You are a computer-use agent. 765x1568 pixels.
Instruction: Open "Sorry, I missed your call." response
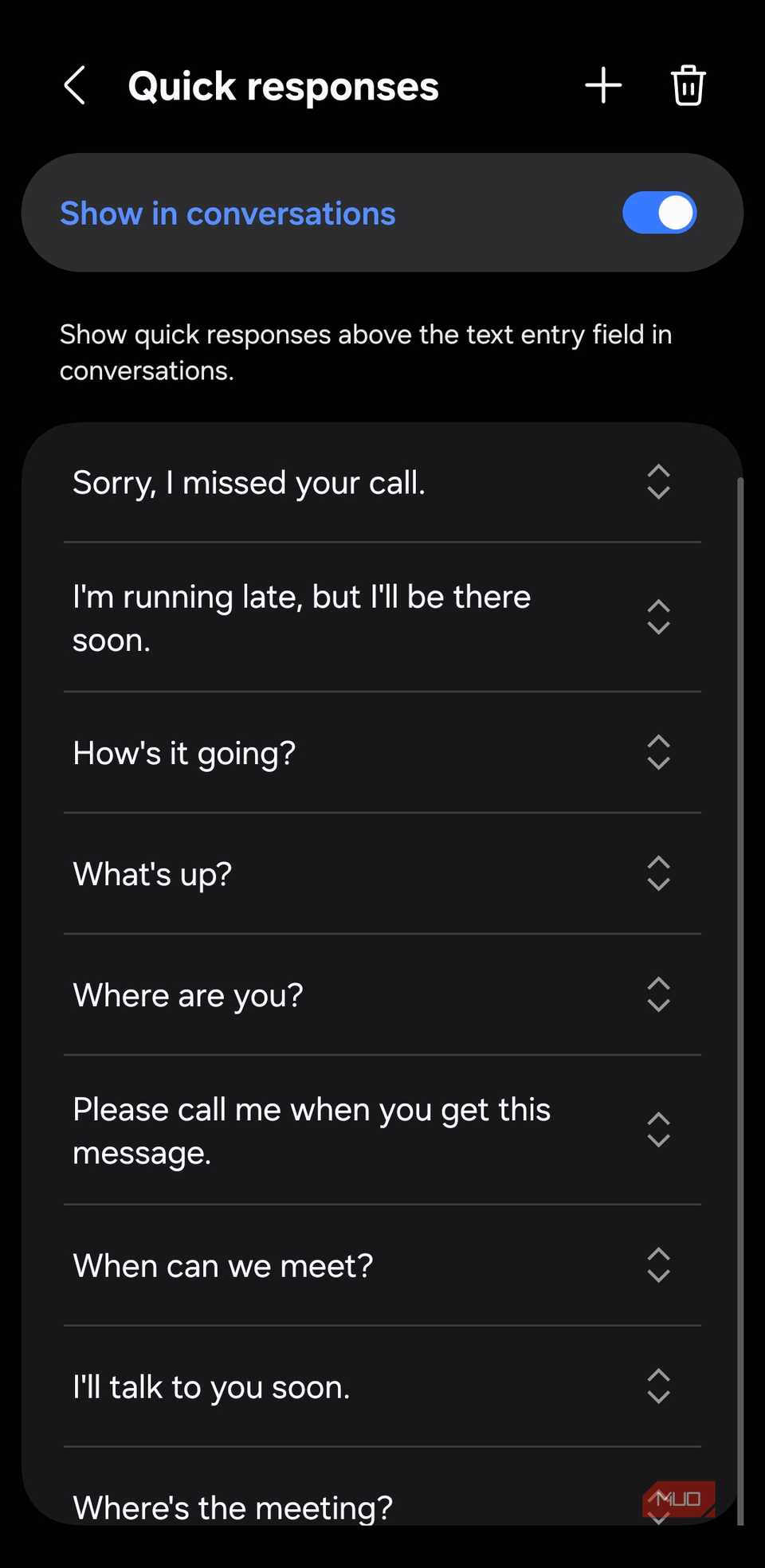[x=249, y=483]
